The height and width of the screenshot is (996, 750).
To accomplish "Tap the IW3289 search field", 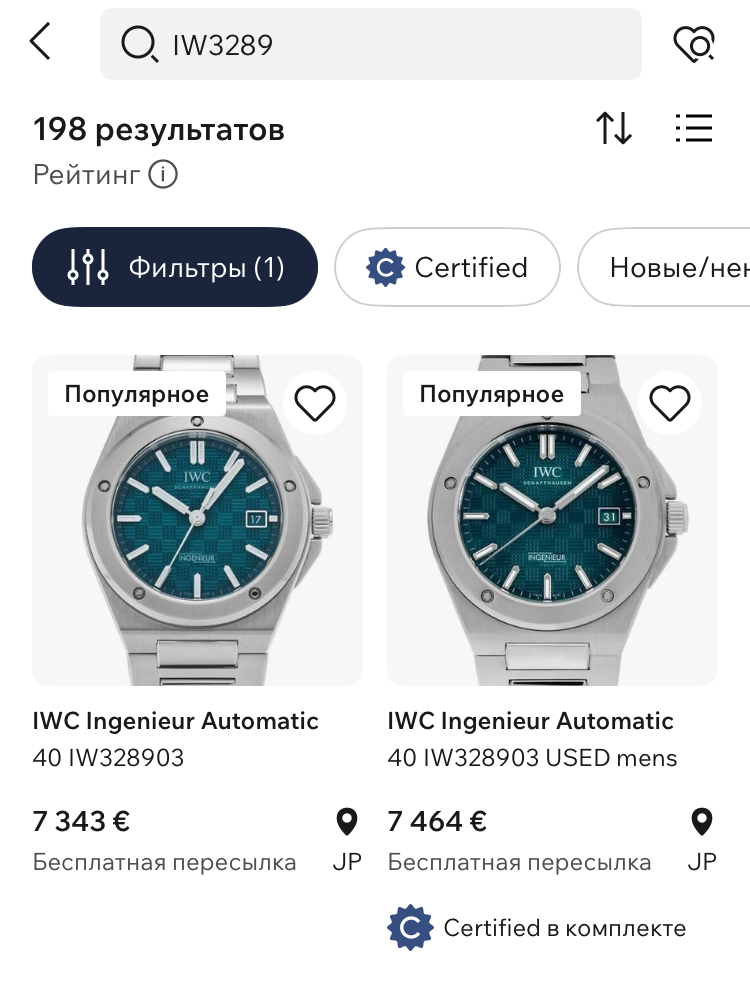I will pos(370,44).
